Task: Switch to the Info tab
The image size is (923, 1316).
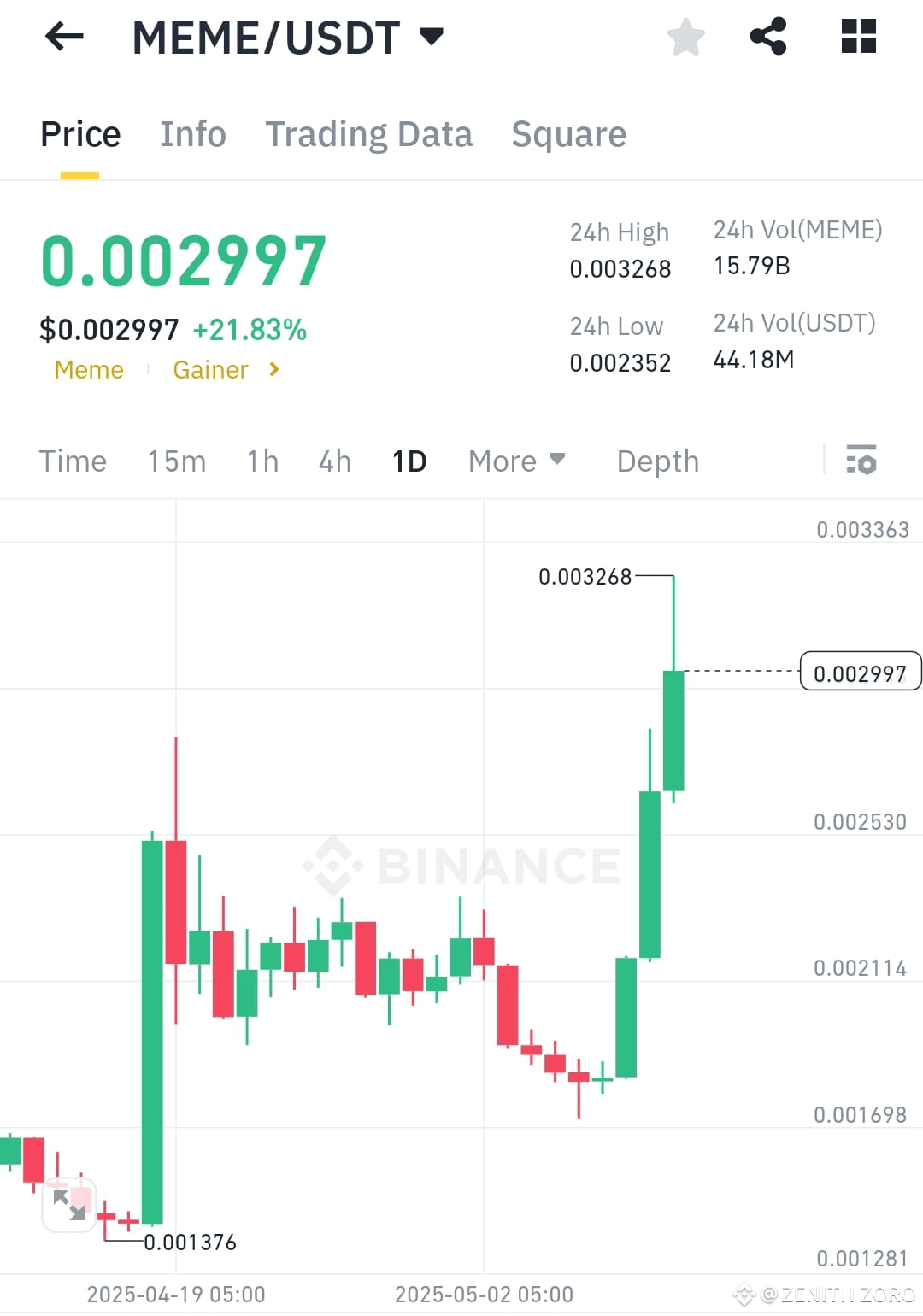Action: pos(193,134)
